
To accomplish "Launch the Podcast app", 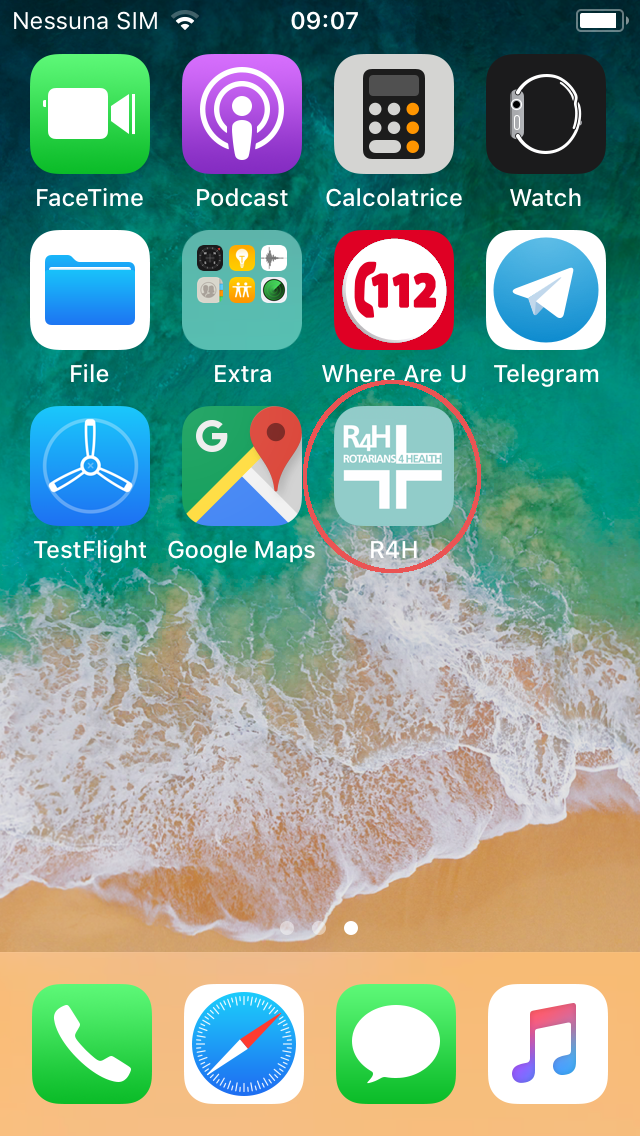I will [x=241, y=114].
